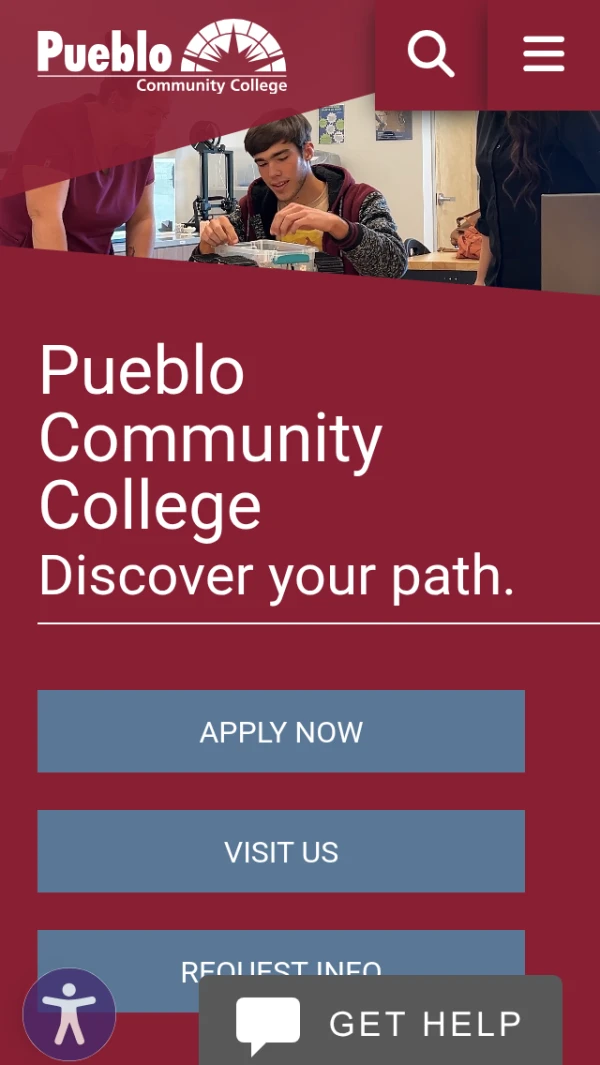Image resolution: width=600 pixels, height=1065 pixels.
Task: Go to Pueblo Community College homepage logo
Action: pos(162,57)
